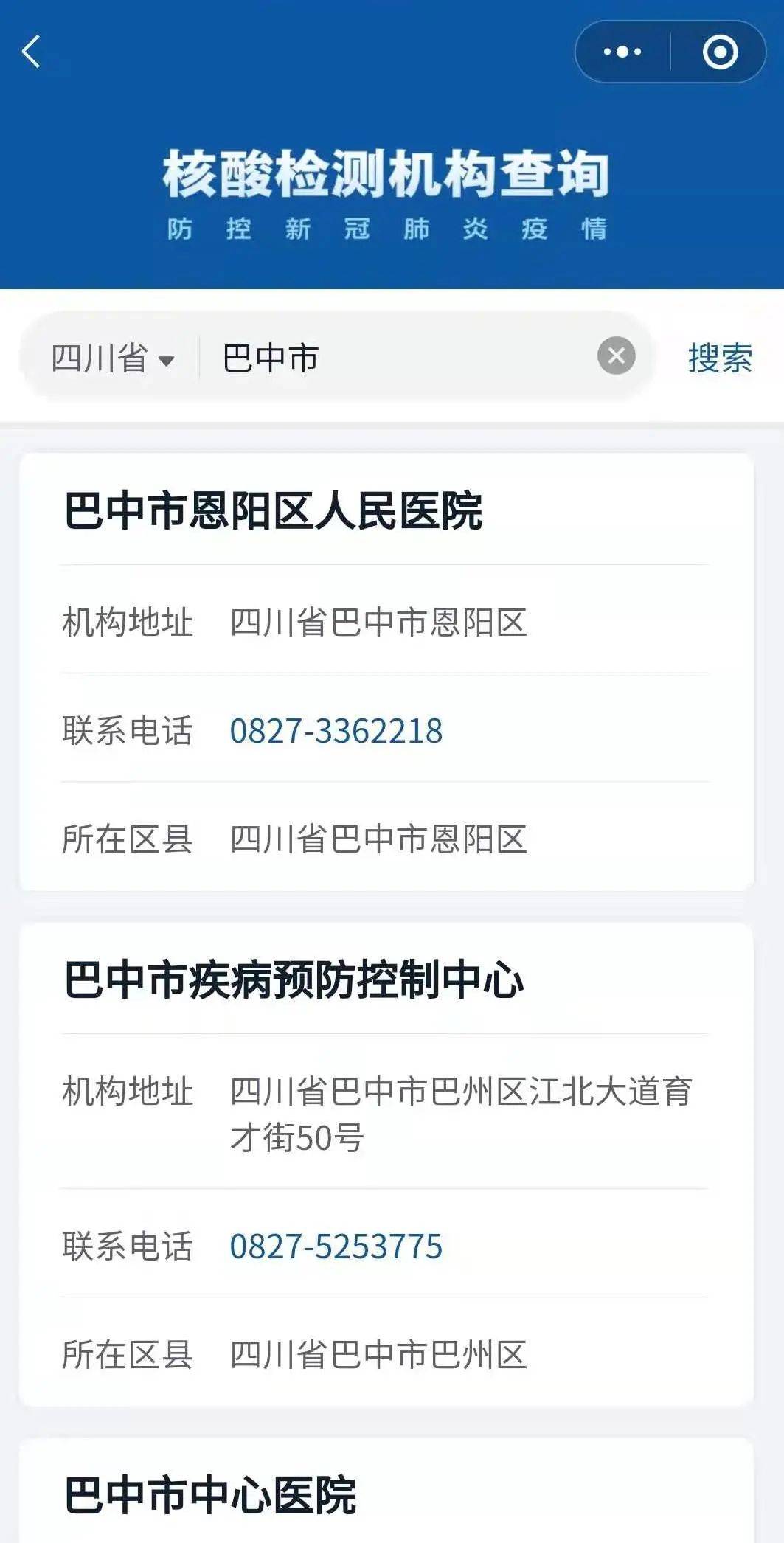Close the mini program with the circle icon

point(720,52)
